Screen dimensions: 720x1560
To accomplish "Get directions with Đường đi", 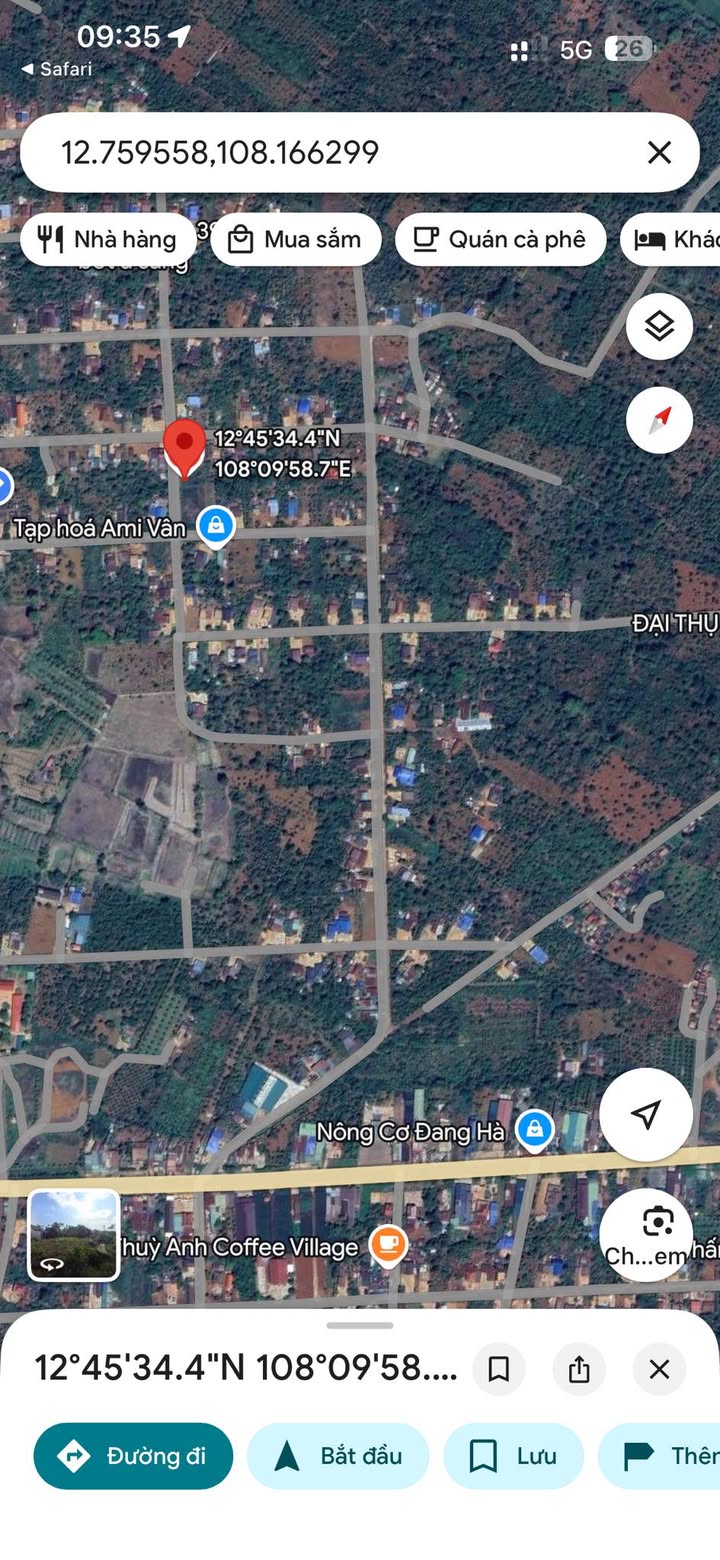I will pos(133,1456).
